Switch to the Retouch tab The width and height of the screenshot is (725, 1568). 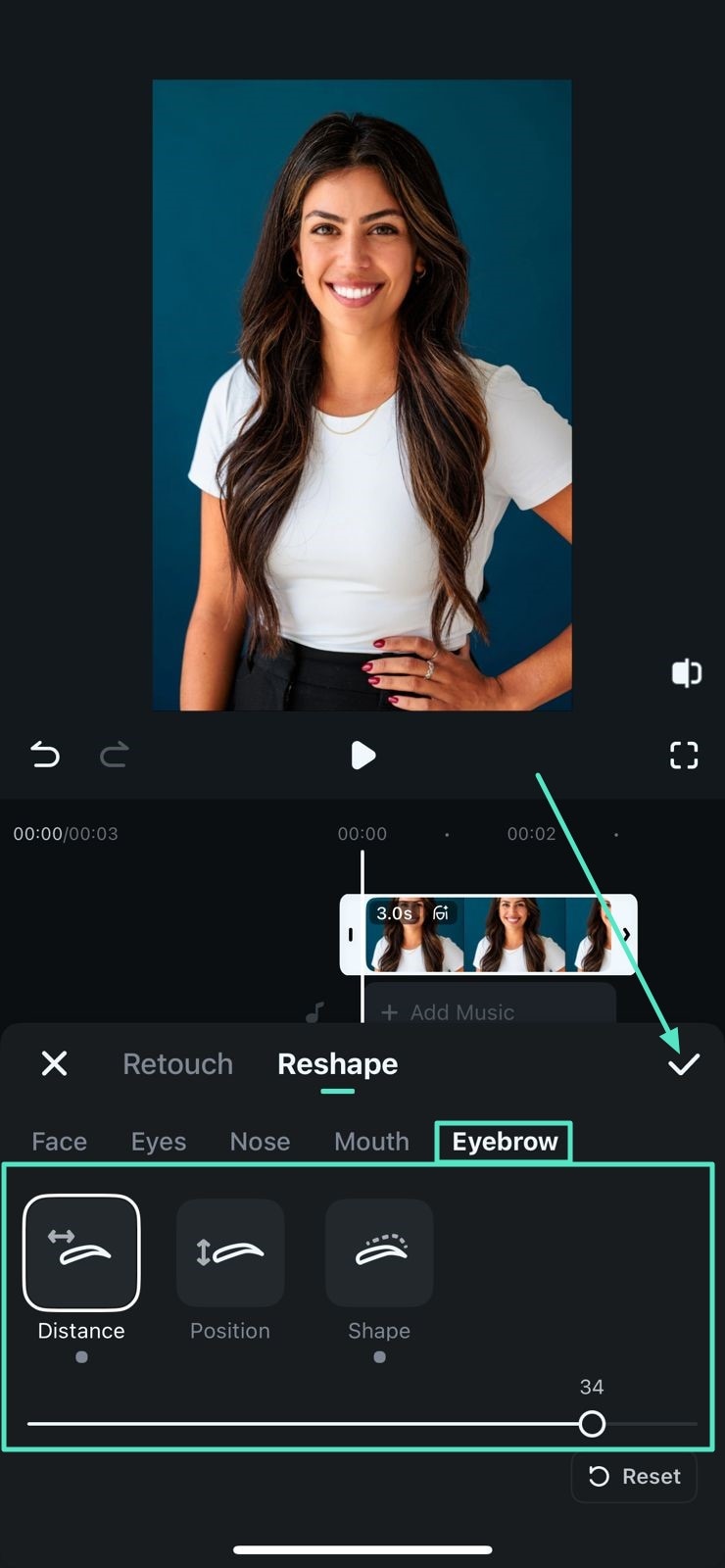[177, 1063]
